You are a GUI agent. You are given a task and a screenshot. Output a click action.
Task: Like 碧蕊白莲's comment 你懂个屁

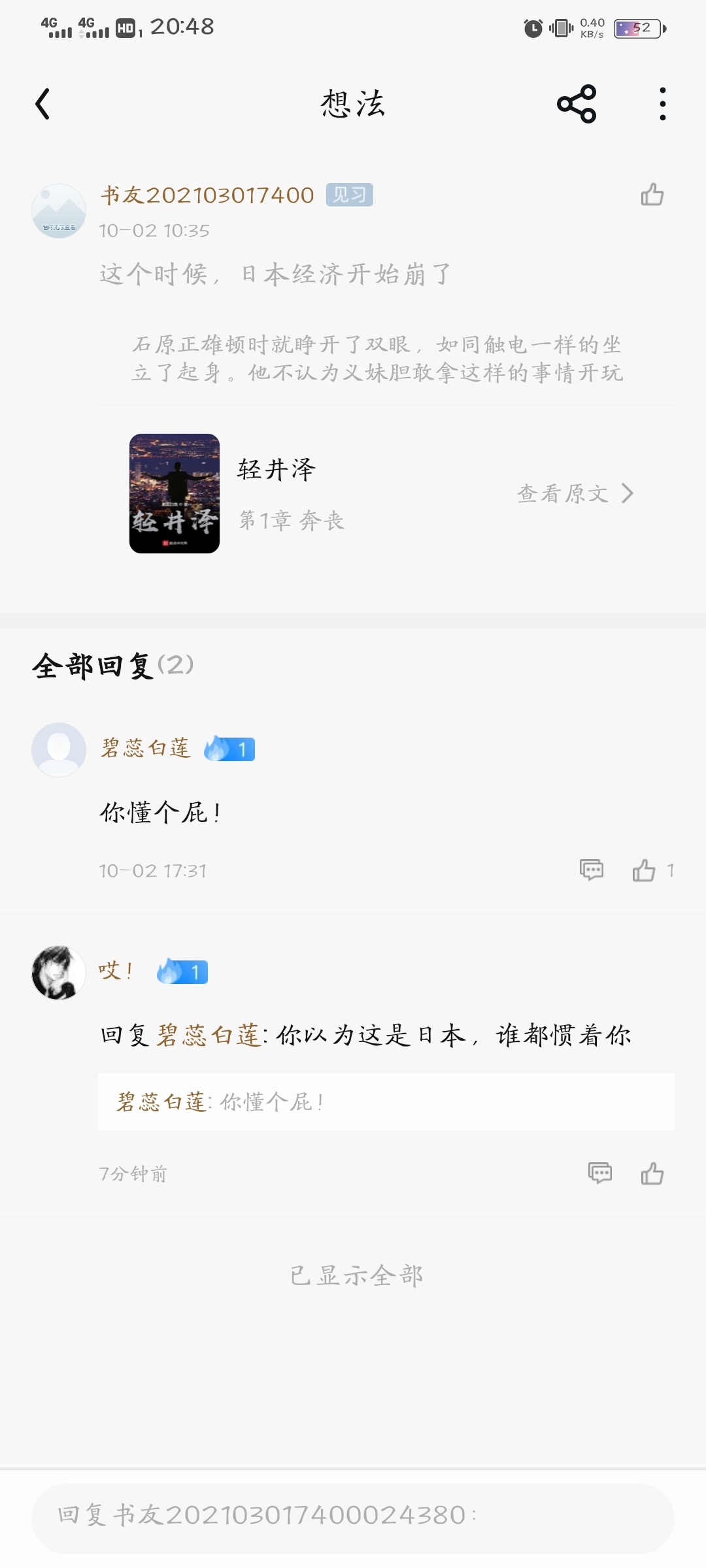pyautogui.click(x=644, y=870)
